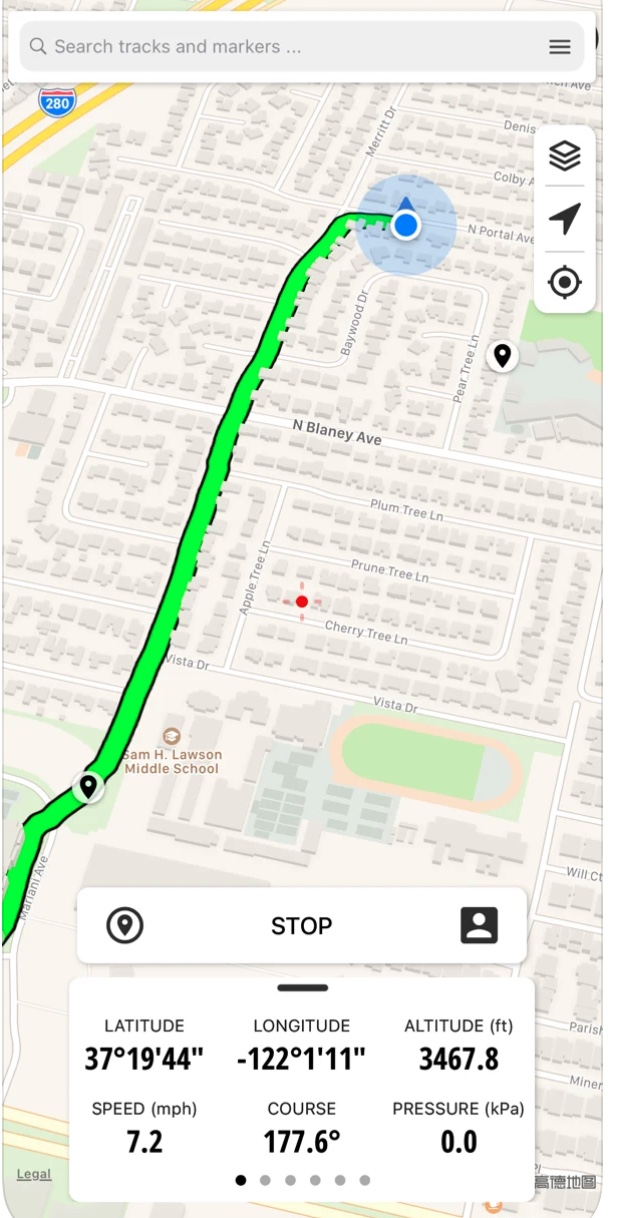Open the map marker near Pear Tree Ln
The width and height of the screenshot is (618, 1218).
click(x=502, y=355)
